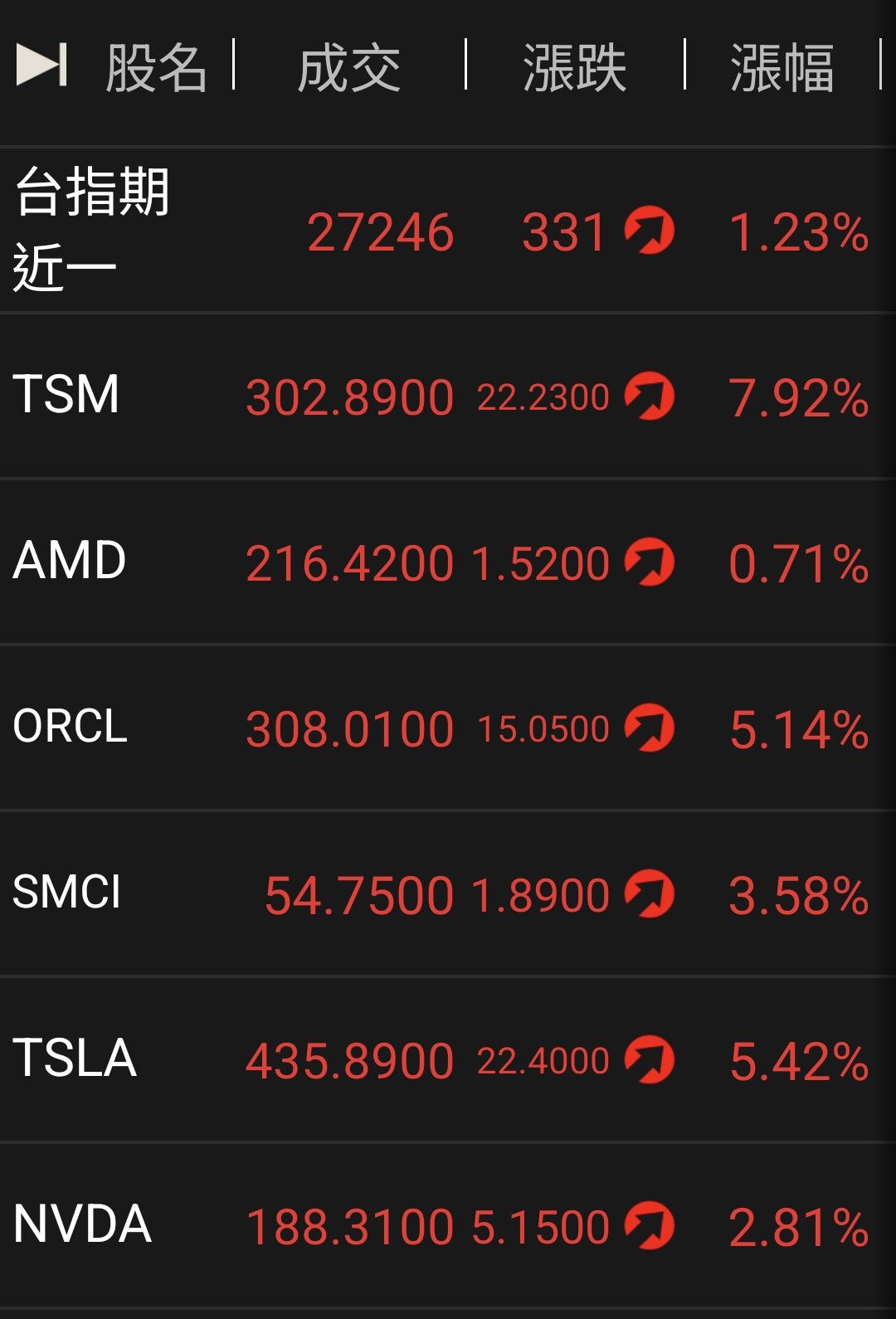View AMD stock details
Viewport: 896px width, 1319px height.
click(x=70, y=561)
